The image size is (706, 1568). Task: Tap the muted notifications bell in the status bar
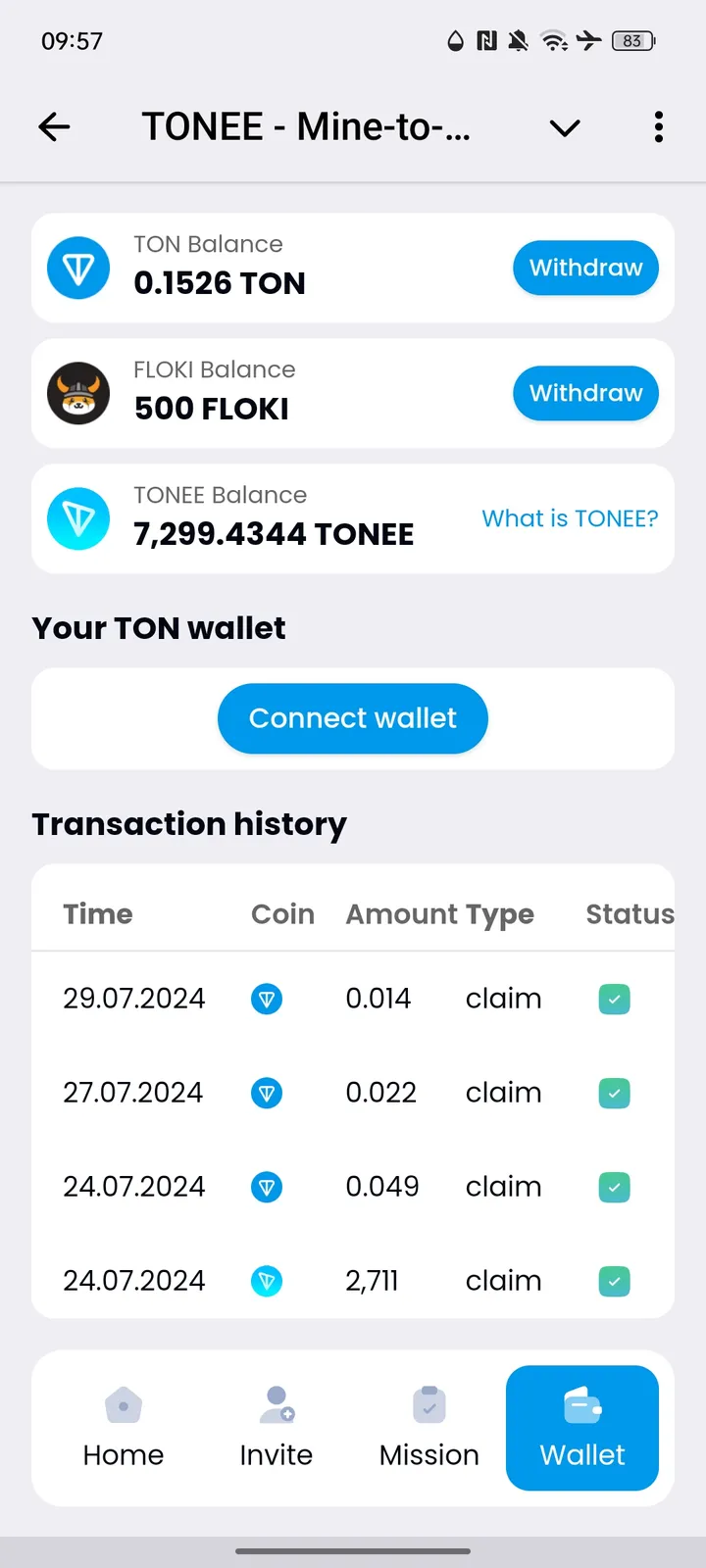[519, 40]
